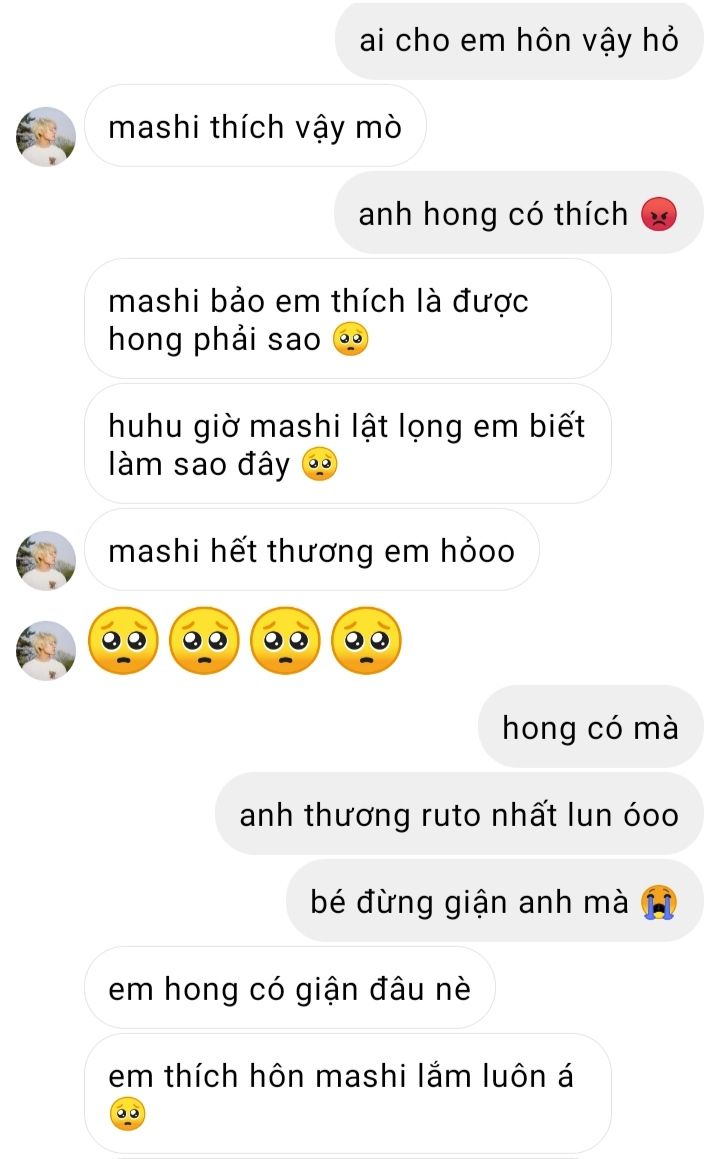The width and height of the screenshot is (720, 1159).
Task: Open avatar beside the four pleading emojis
Action: pos(46,650)
